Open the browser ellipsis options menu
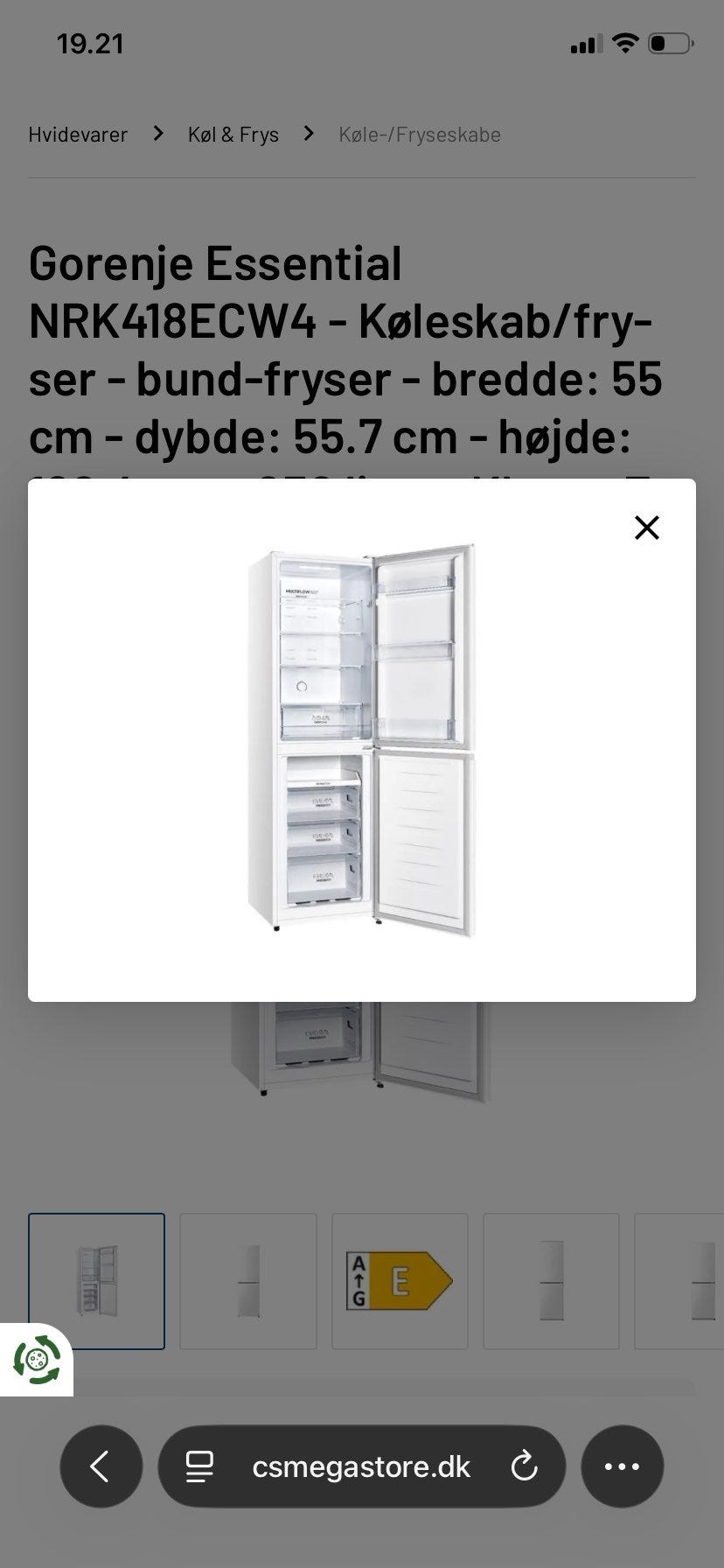This screenshot has height=1568, width=724. [x=623, y=1466]
